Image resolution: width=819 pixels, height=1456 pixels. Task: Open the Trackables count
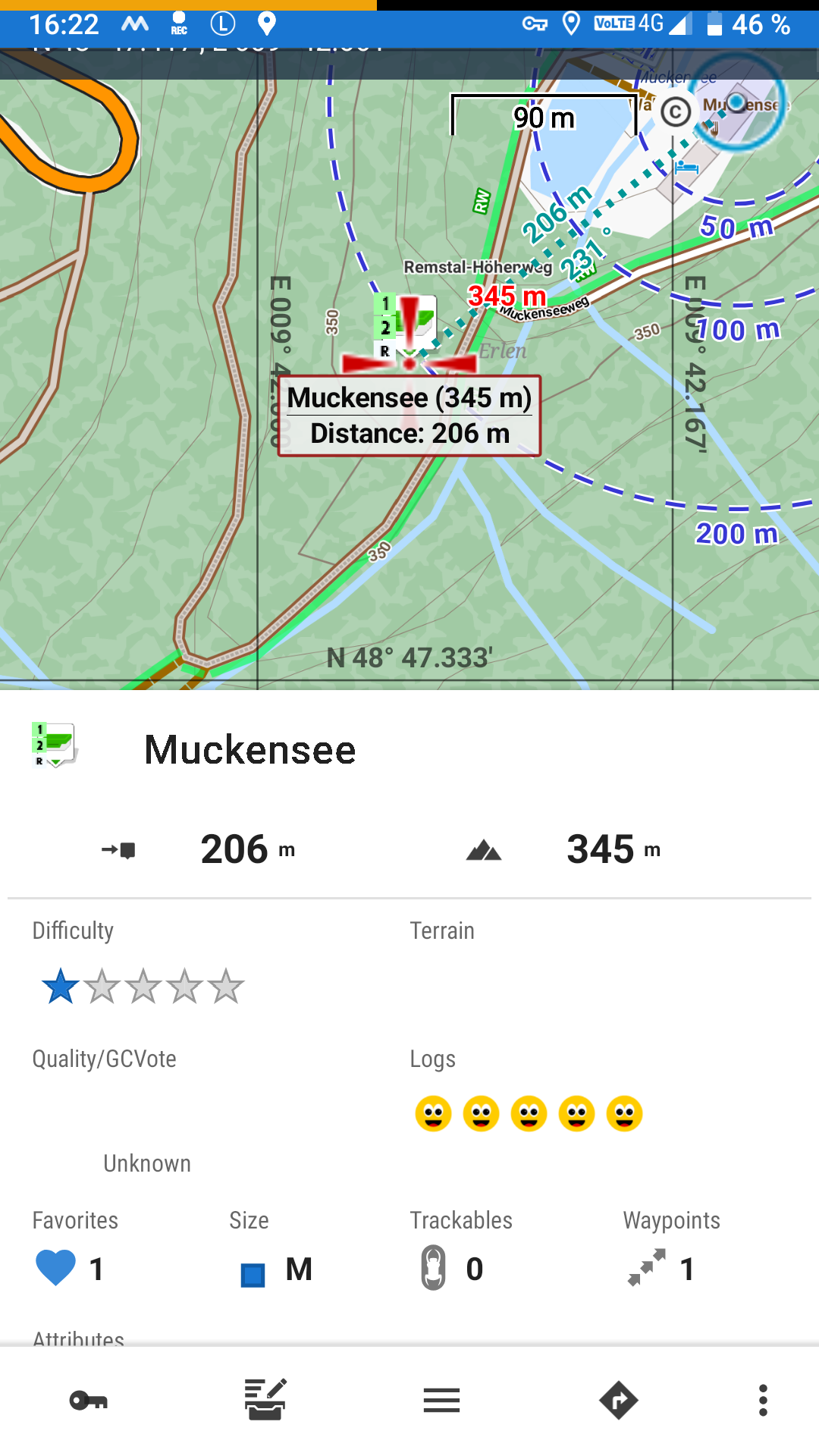pyautogui.click(x=453, y=1268)
